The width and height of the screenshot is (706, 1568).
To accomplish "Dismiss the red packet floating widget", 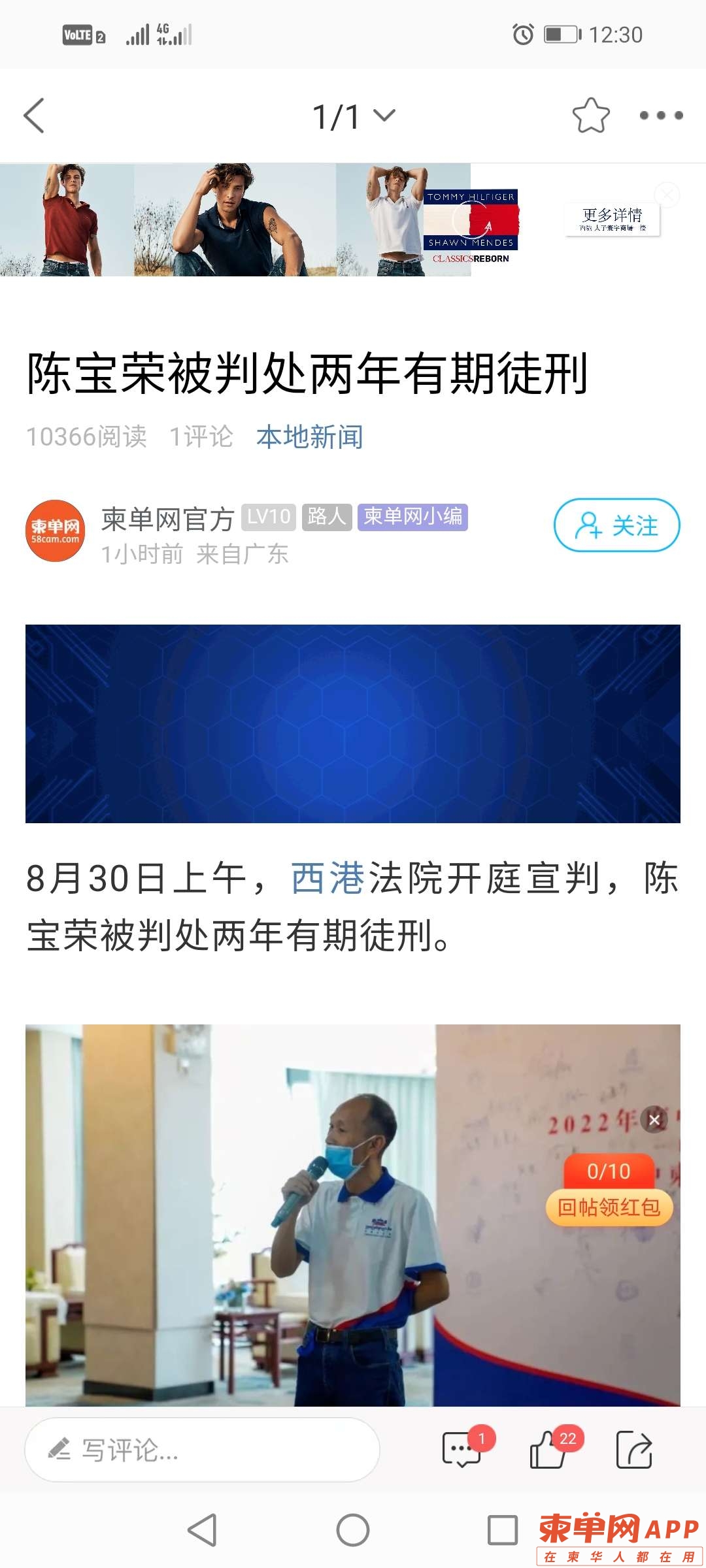I will (654, 1120).
